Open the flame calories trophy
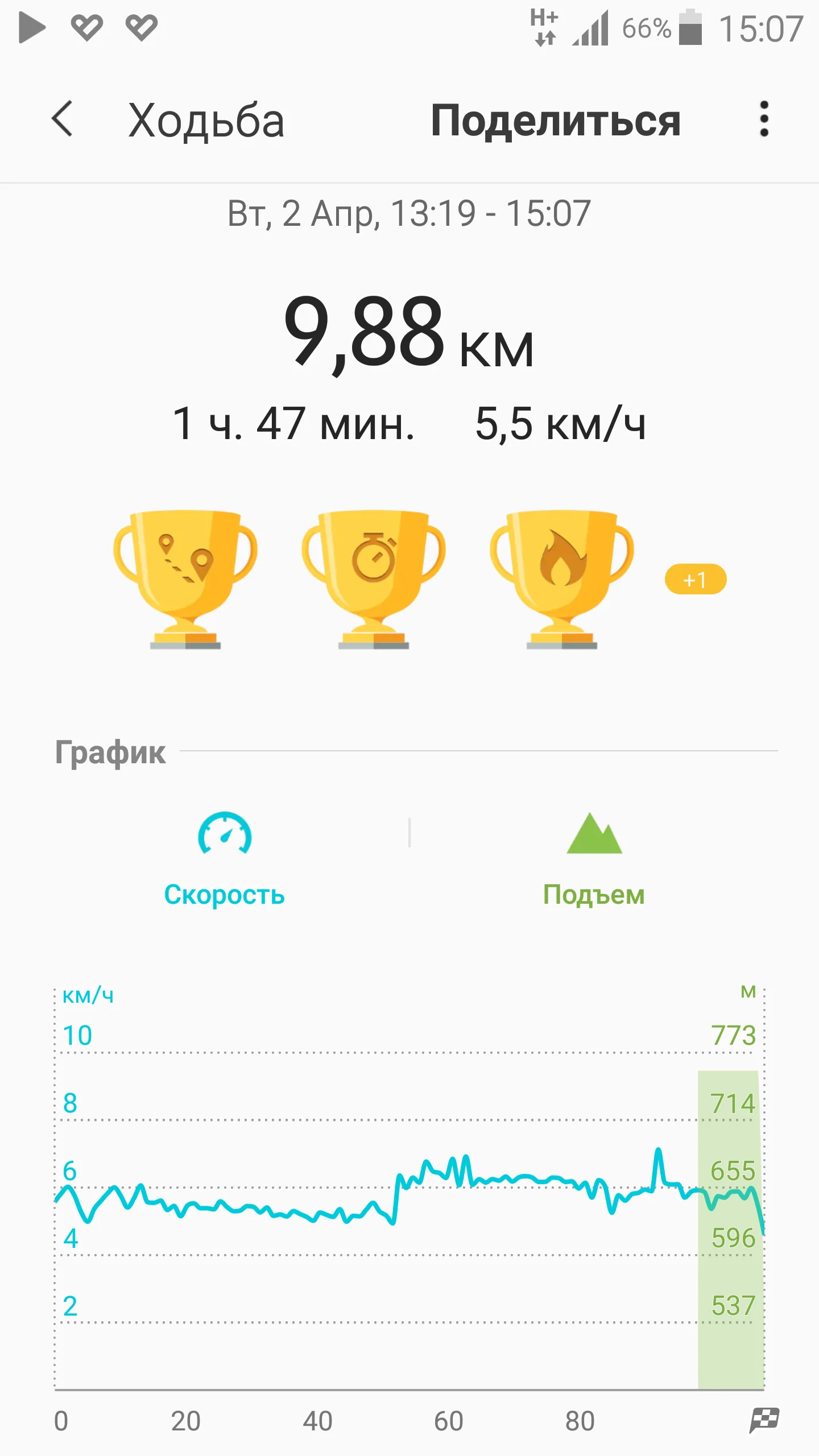The image size is (819, 1456). pyautogui.click(x=561, y=577)
